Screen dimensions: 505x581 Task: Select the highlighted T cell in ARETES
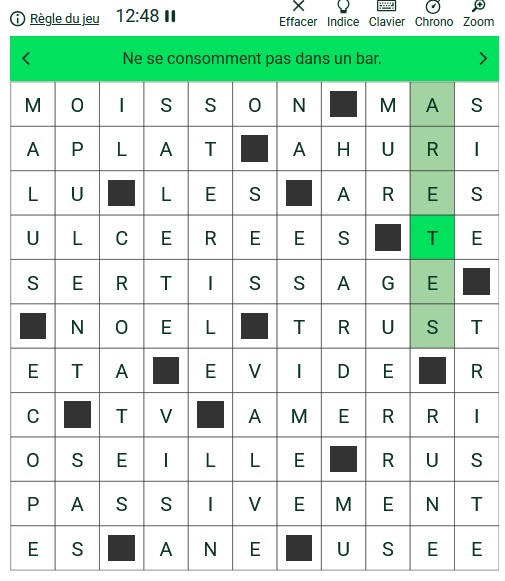click(x=432, y=238)
